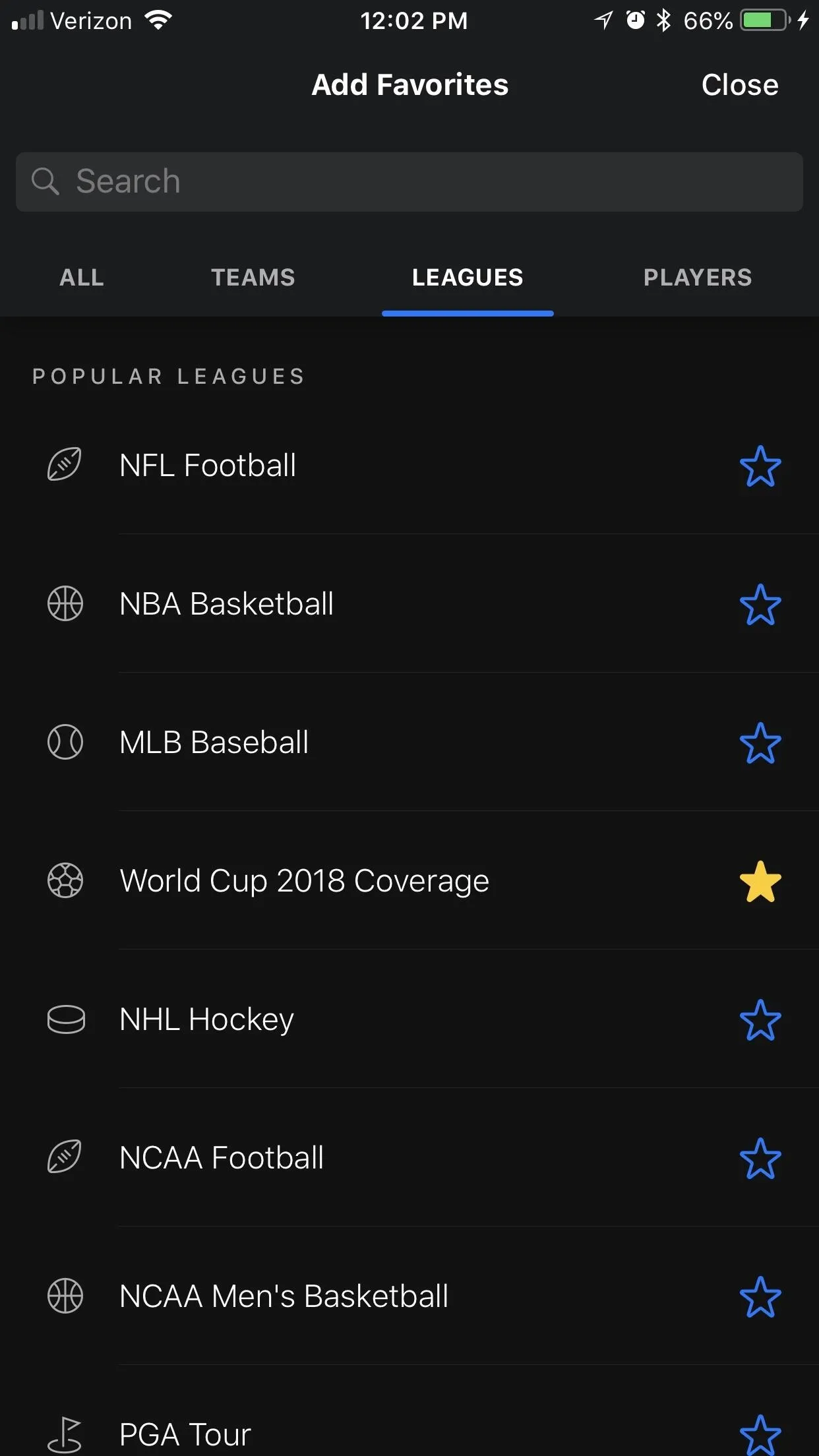Favorite PGA Tour with the star
This screenshot has height=1456, width=819.
[760, 1435]
